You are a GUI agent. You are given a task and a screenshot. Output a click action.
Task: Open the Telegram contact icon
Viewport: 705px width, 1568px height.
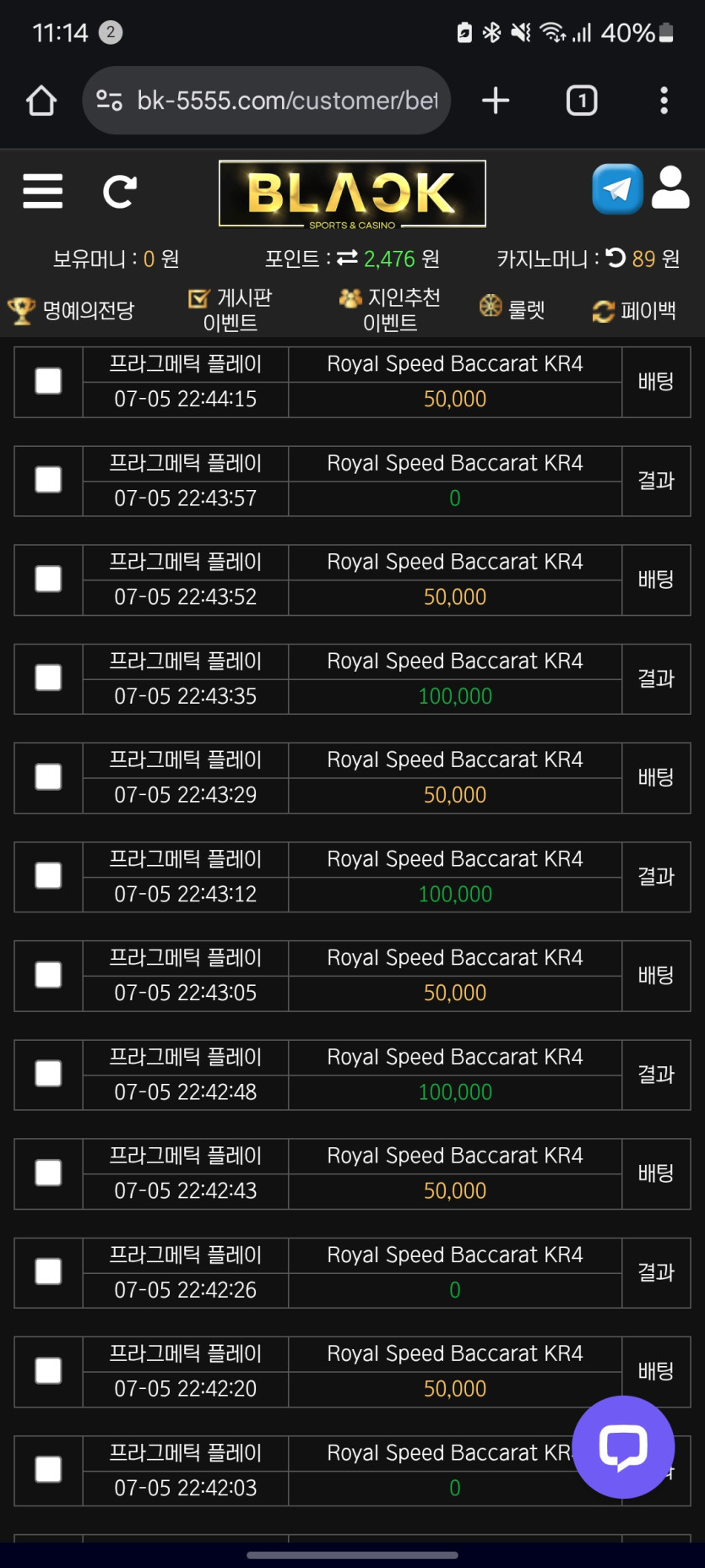(x=617, y=188)
